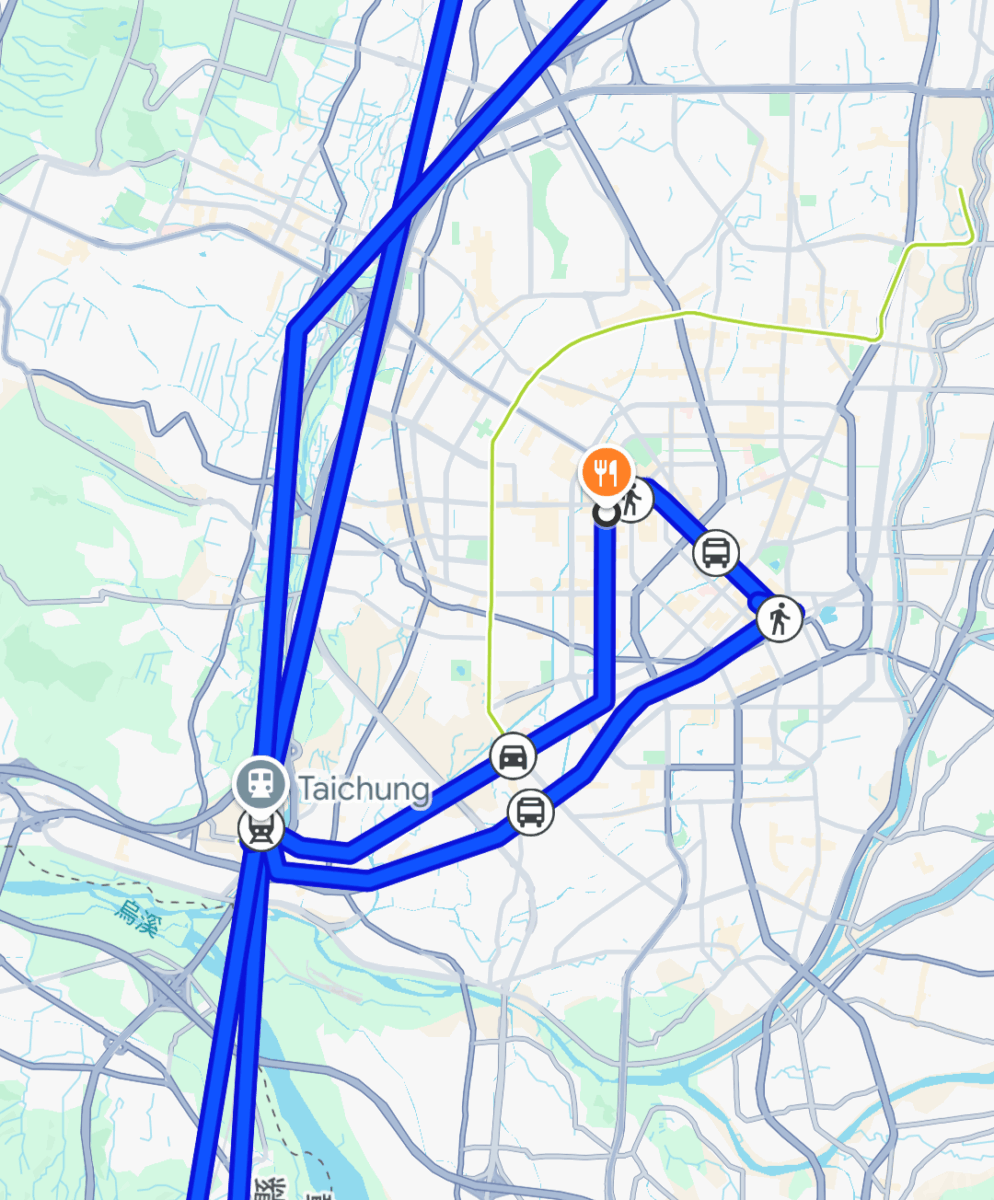Open the orange restaurant pin
Screen dimensions: 994x1200
[605, 472]
